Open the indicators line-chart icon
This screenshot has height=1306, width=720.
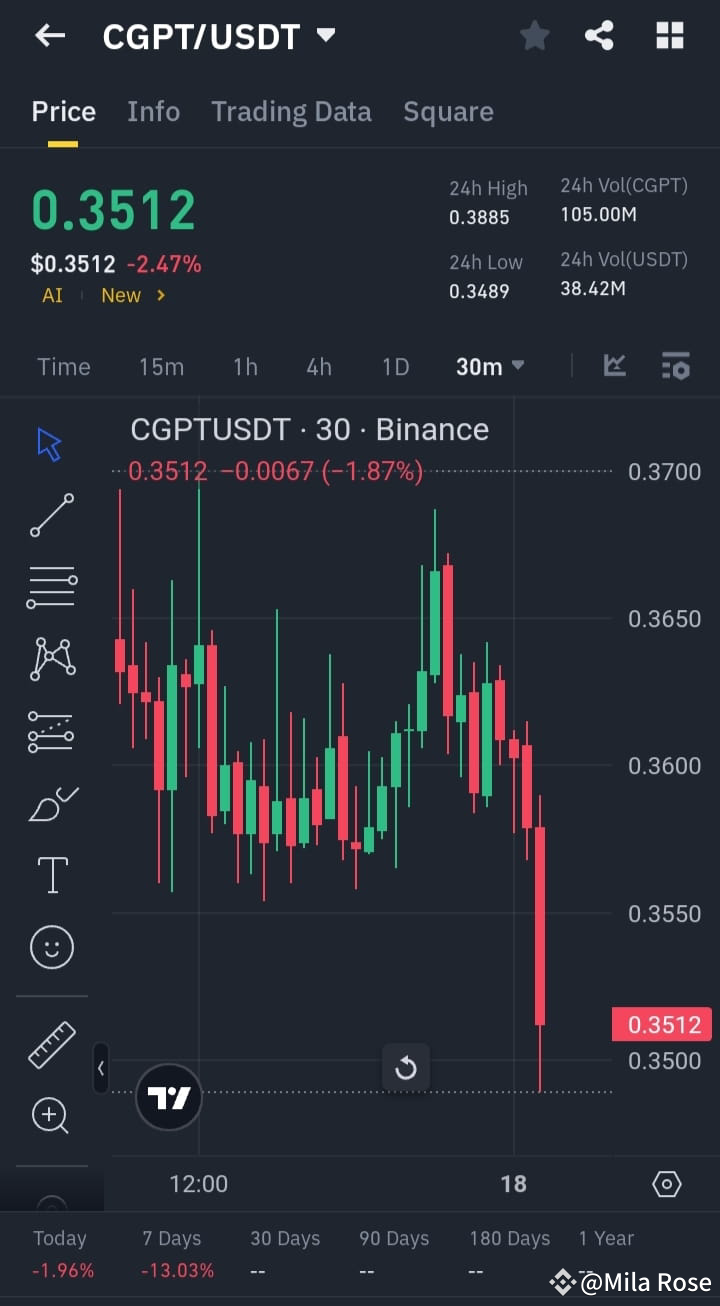pyautogui.click(x=614, y=367)
